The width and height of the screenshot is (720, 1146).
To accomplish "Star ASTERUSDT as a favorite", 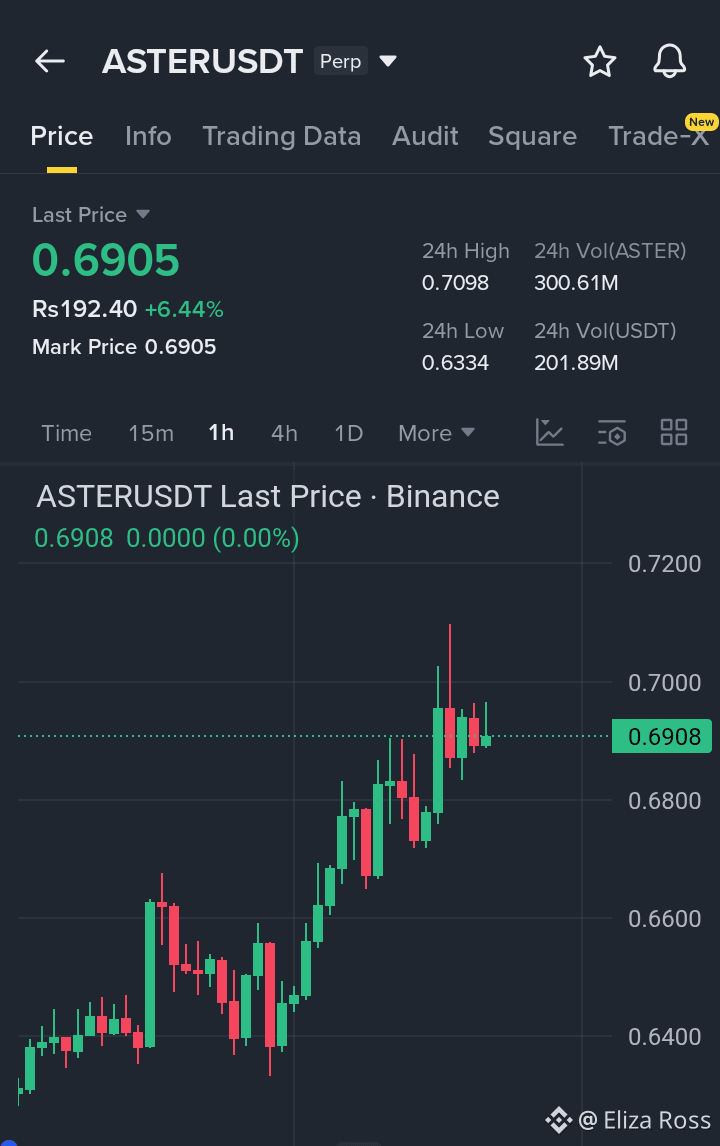I will [600, 61].
